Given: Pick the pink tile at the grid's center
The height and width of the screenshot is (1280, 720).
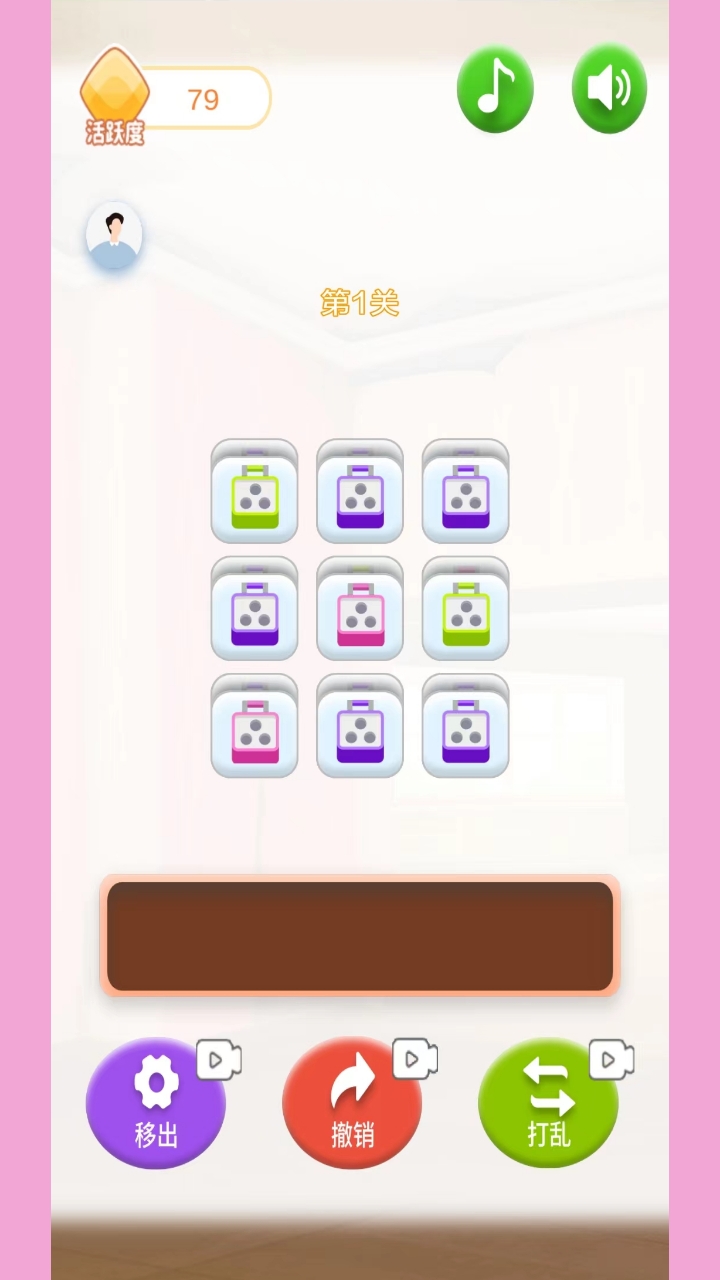Looking at the screenshot, I should 360,614.
